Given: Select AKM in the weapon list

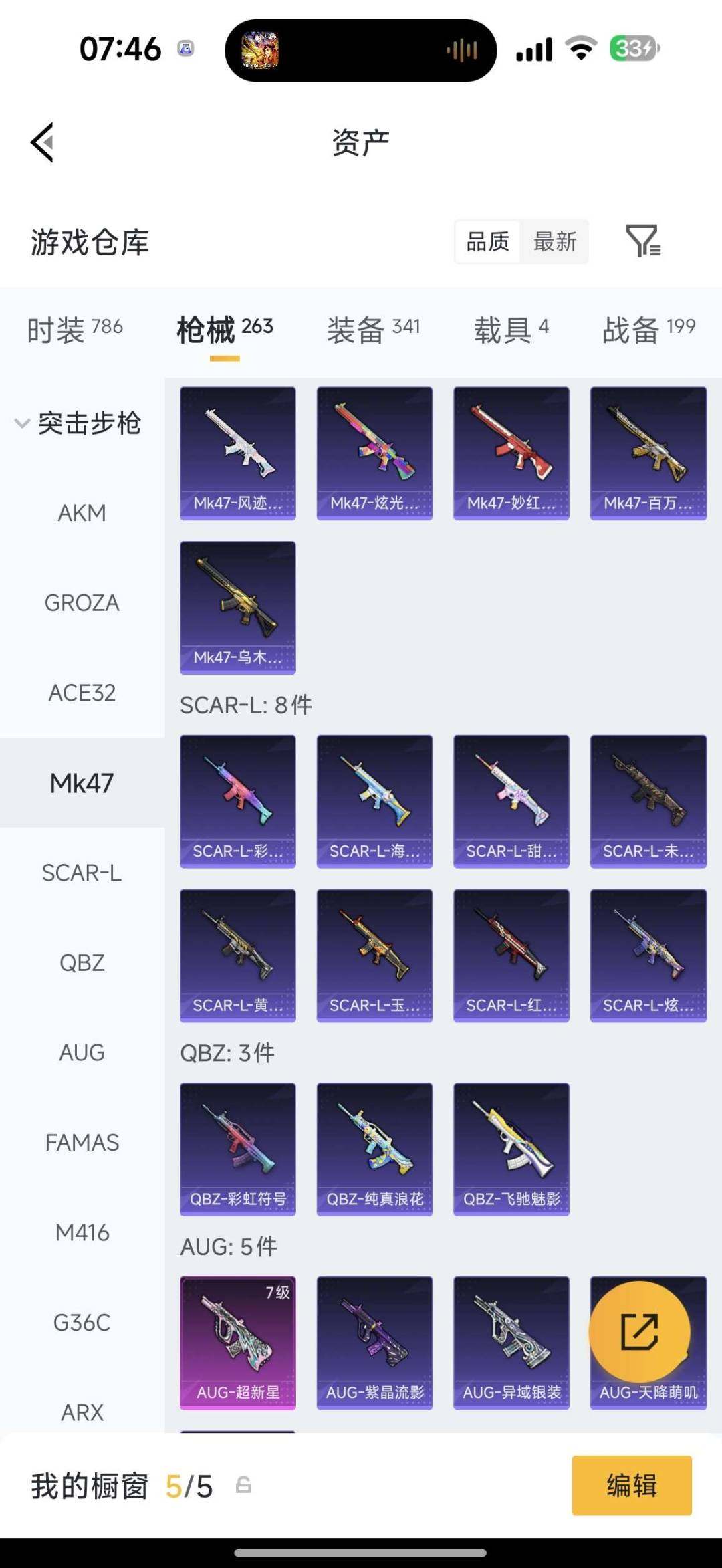Looking at the screenshot, I should coord(82,513).
